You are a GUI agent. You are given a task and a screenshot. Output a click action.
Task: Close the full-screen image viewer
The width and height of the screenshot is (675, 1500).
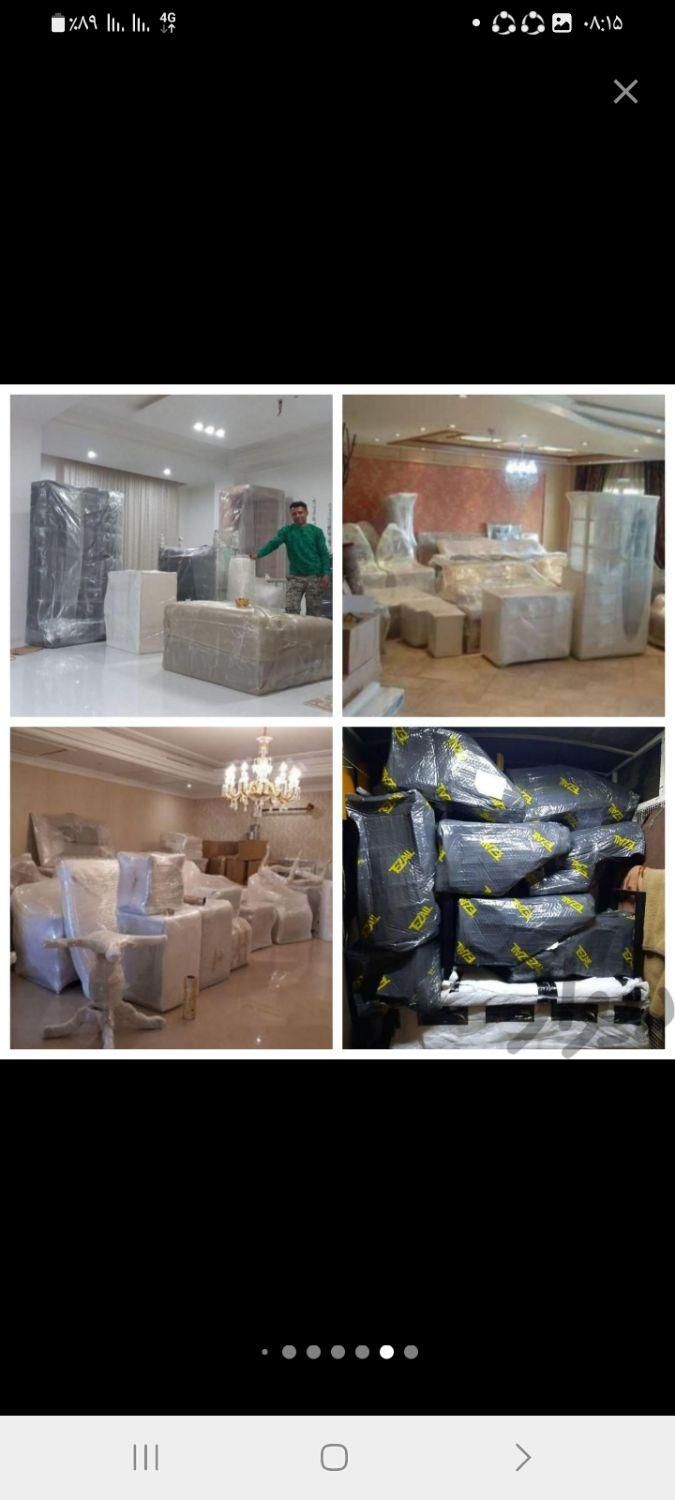point(625,92)
